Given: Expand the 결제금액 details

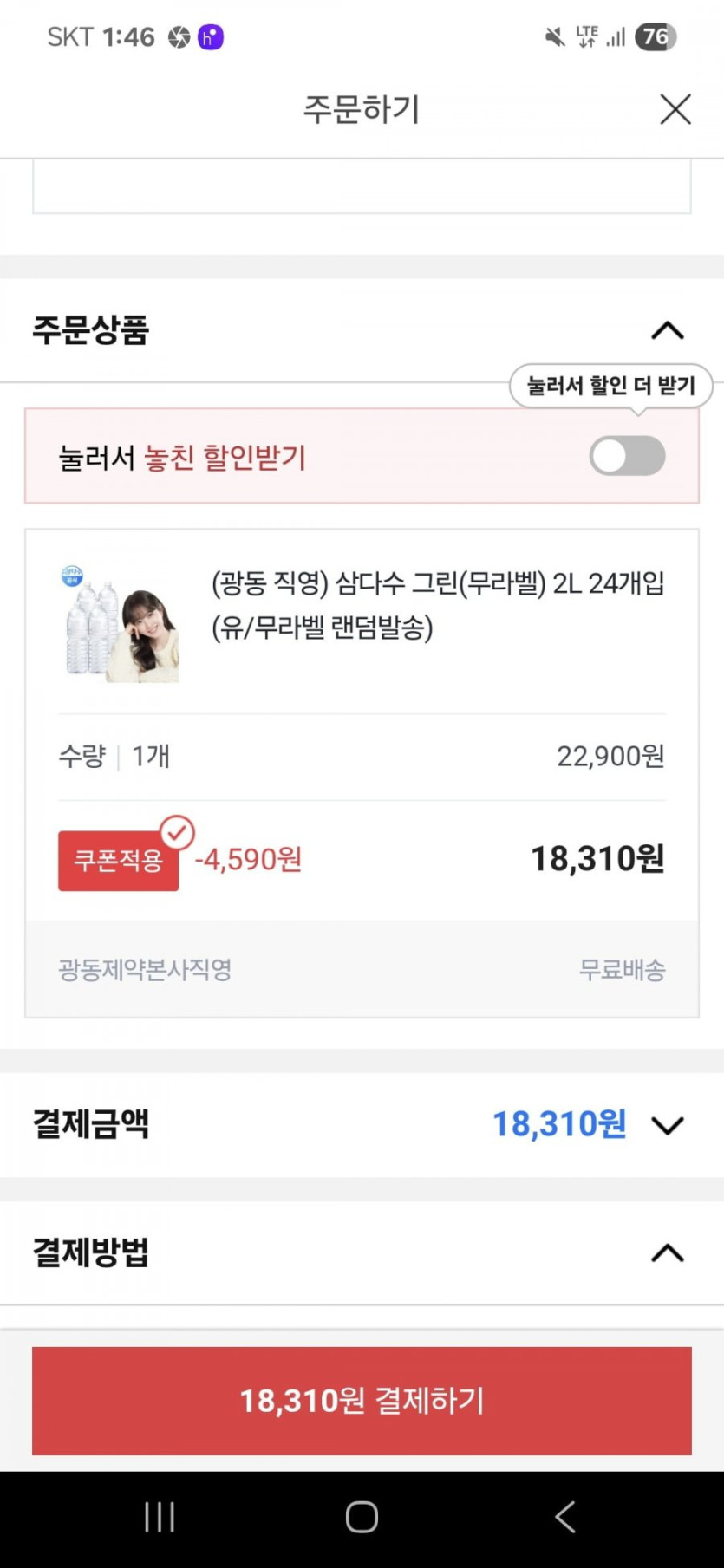Looking at the screenshot, I should [667, 1125].
